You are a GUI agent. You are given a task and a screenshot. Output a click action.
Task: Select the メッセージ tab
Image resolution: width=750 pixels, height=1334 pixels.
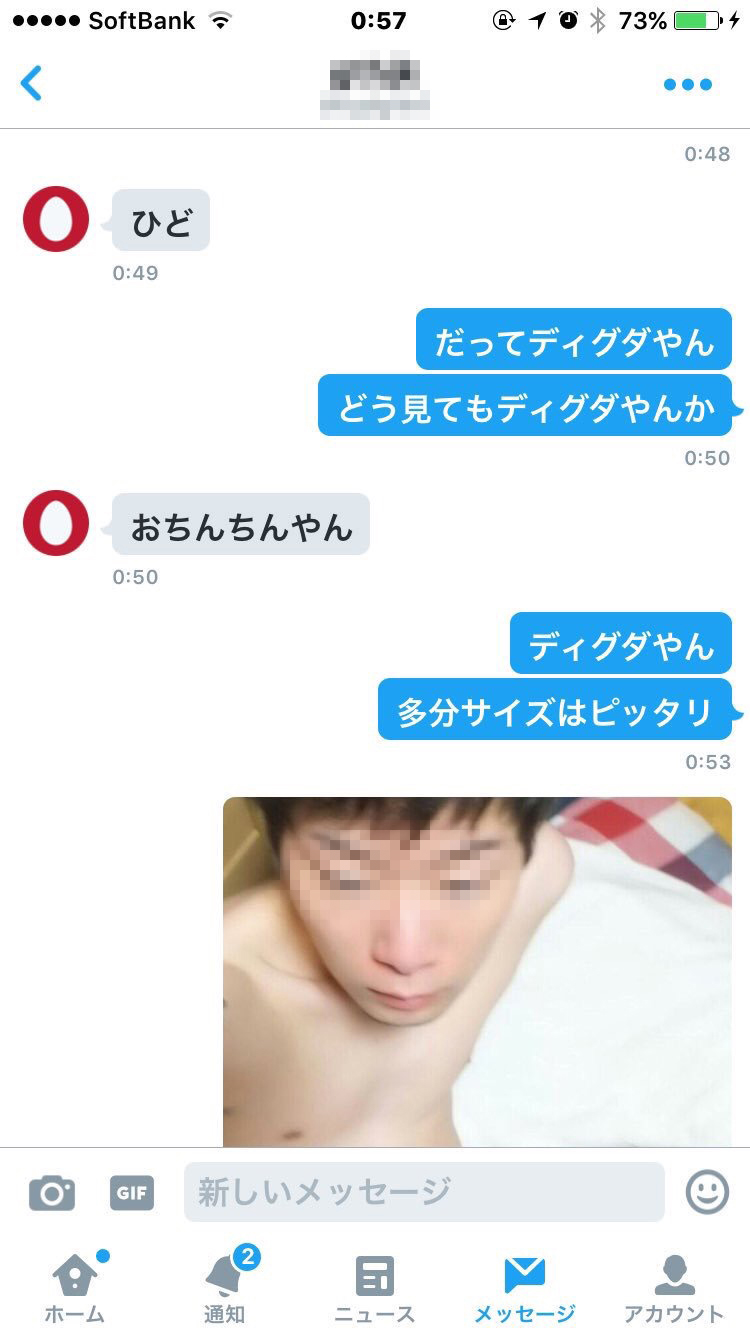click(x=525, y=1288)
